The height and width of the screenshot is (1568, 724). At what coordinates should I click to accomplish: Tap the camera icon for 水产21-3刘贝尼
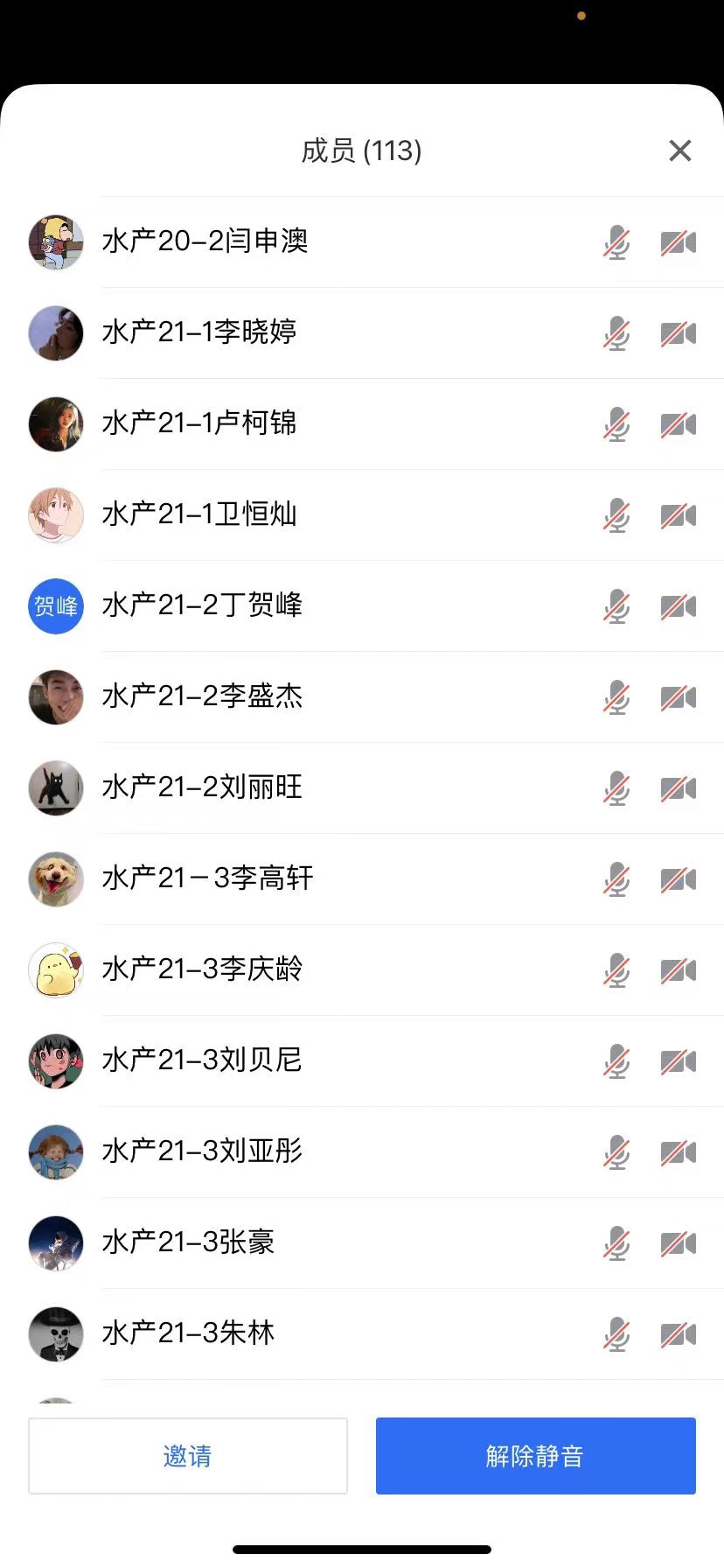pyautogui.click(x=678, y=1061)
